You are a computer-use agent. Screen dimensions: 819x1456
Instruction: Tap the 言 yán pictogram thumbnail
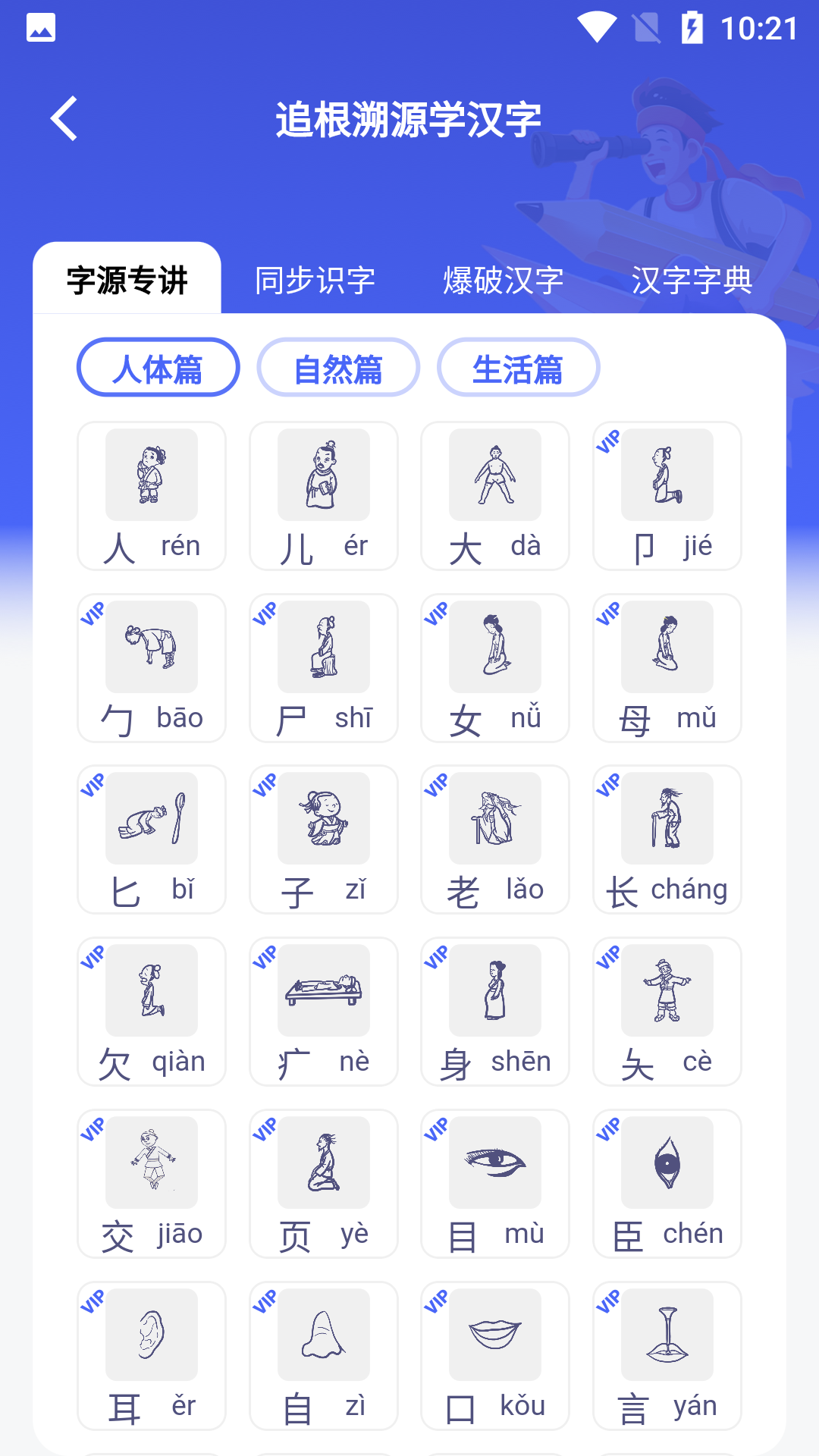667,1335
